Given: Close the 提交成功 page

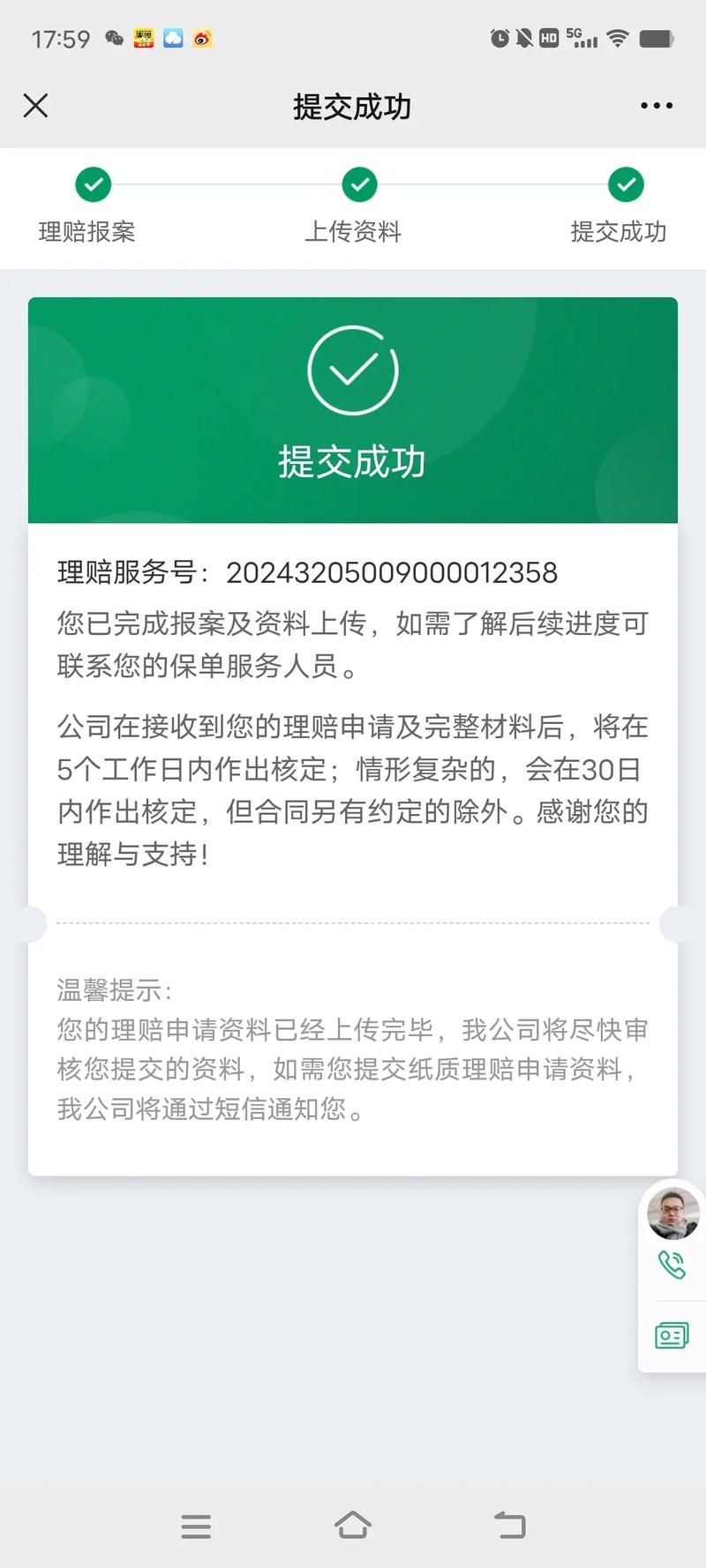Looking at the screenshot, I should [35, 106].
